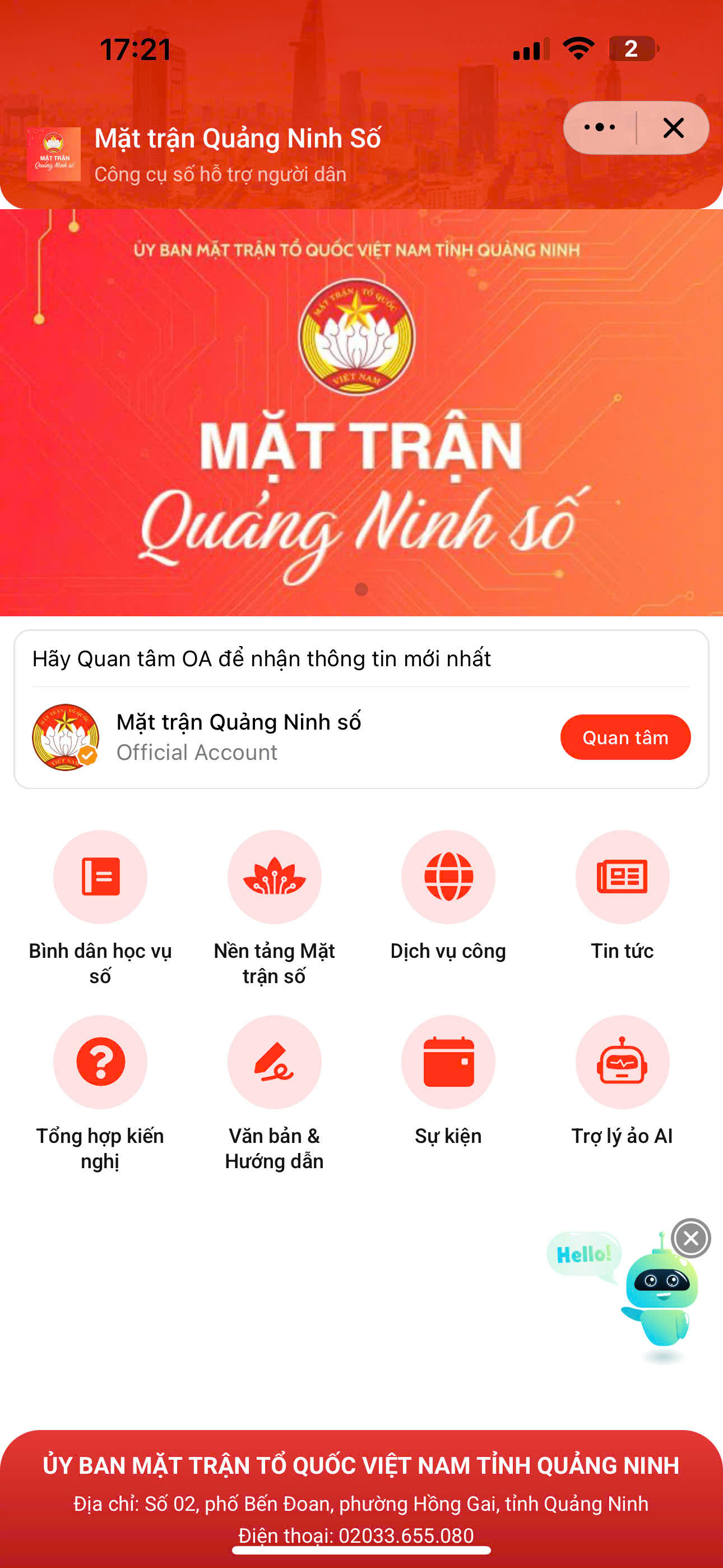
Task: Open Tổng hợp kiến nghị
Action: (100, 1062)
